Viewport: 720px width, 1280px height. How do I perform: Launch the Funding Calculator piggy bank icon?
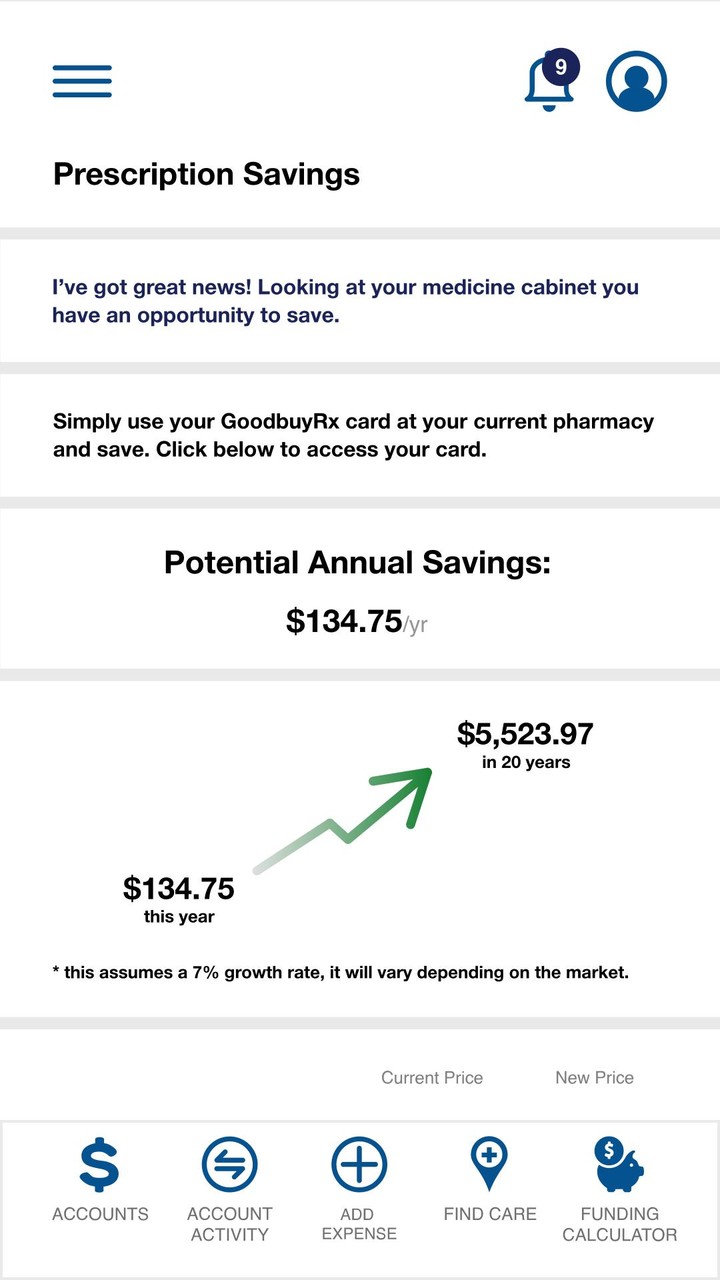[620, 1163]
